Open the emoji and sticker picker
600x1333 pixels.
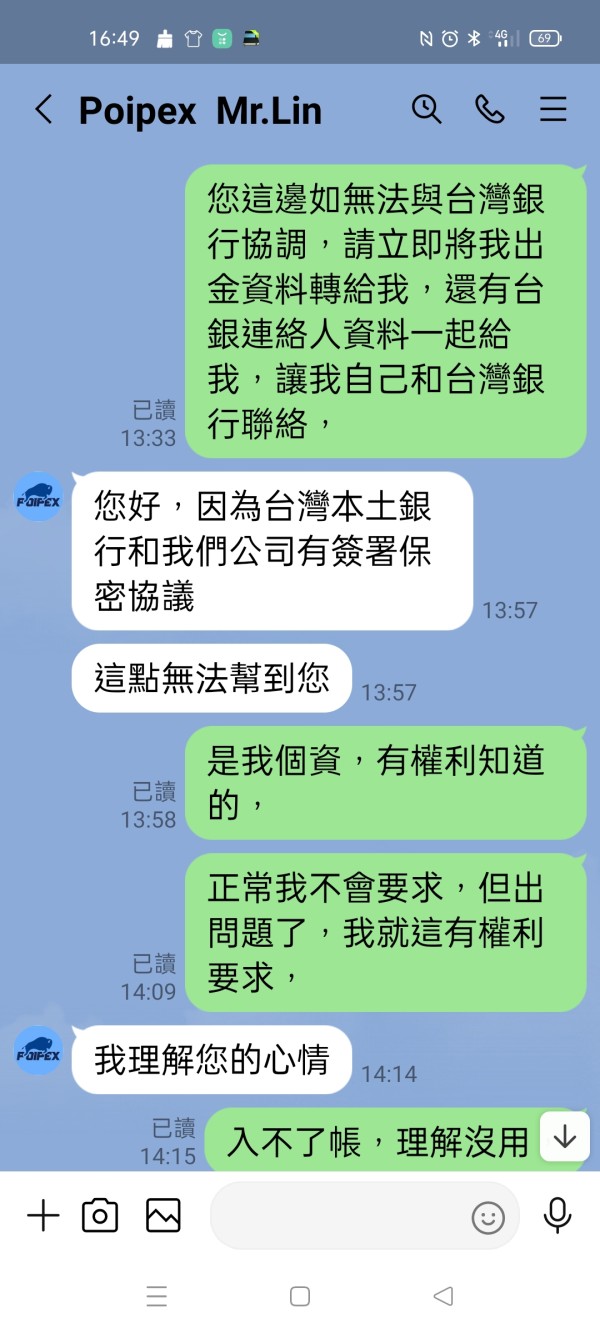pyautogui.click(x=488, y=1217)
